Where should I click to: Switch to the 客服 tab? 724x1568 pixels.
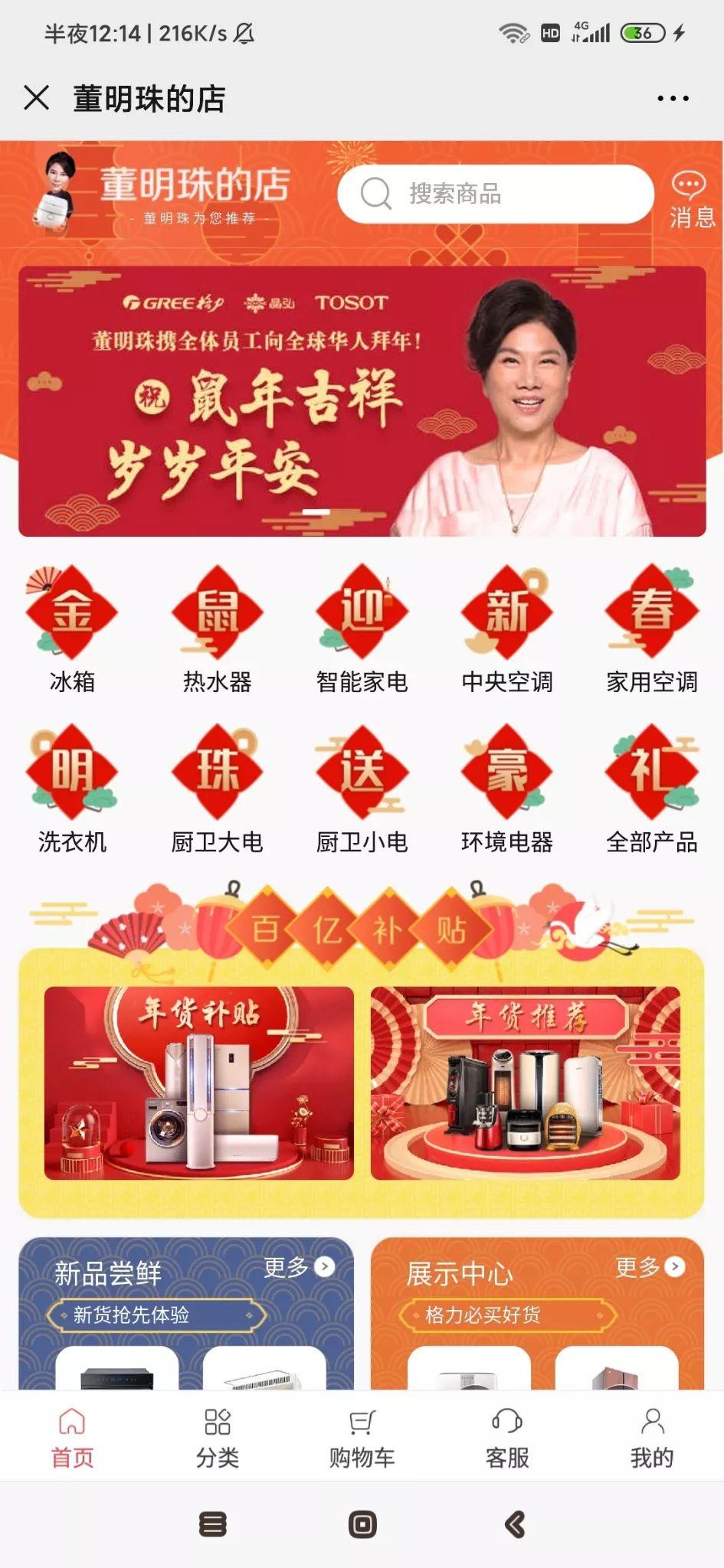[506, 1437]
